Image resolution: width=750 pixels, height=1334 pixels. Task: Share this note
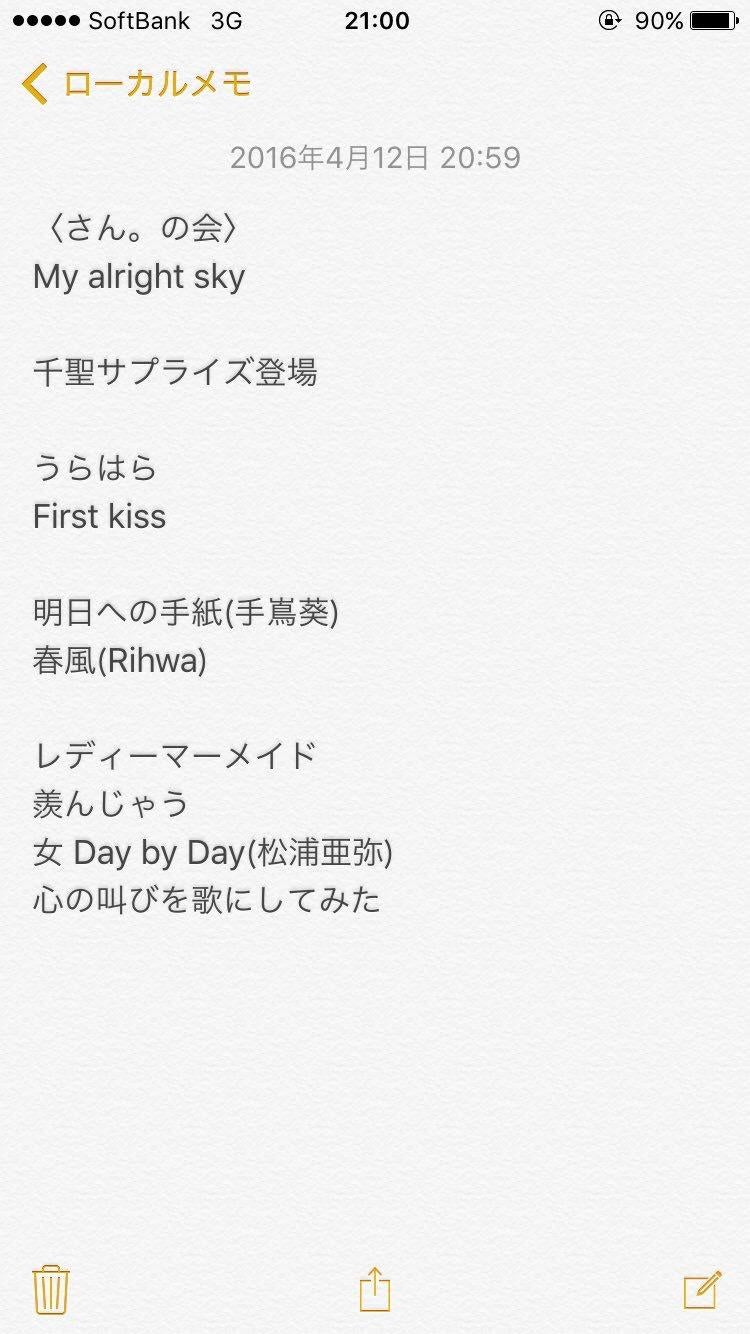pos(375,1289)
